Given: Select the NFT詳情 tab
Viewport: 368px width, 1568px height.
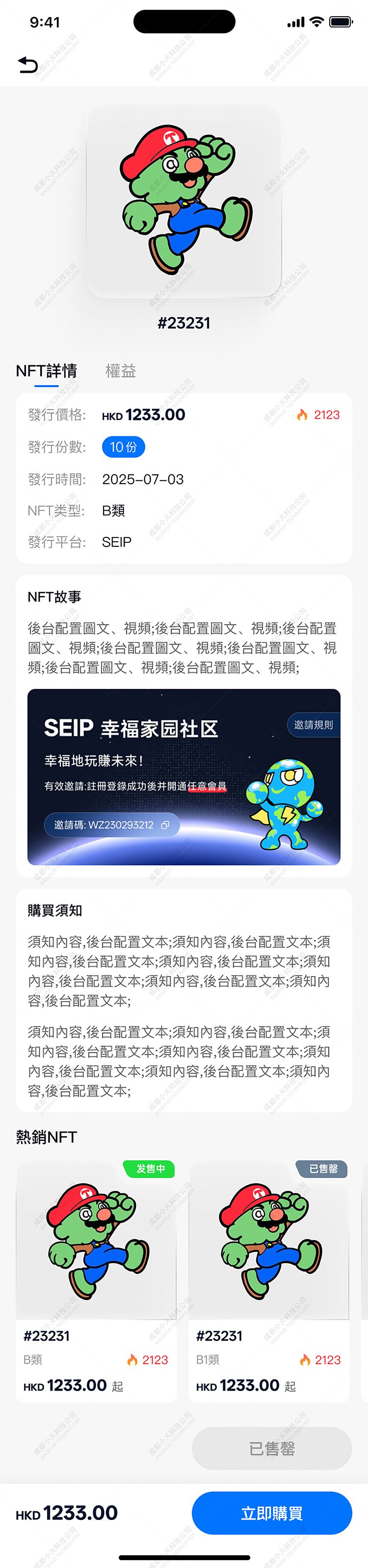Looking at the screenshot, I should [x=46, y=371].
